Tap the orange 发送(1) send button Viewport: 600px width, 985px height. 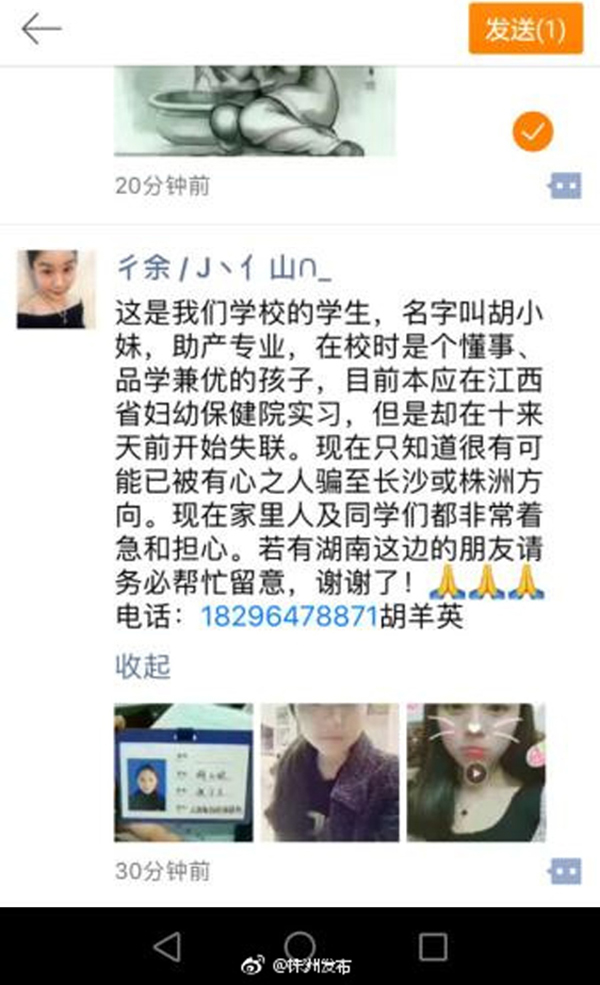(x=525, y=30)
